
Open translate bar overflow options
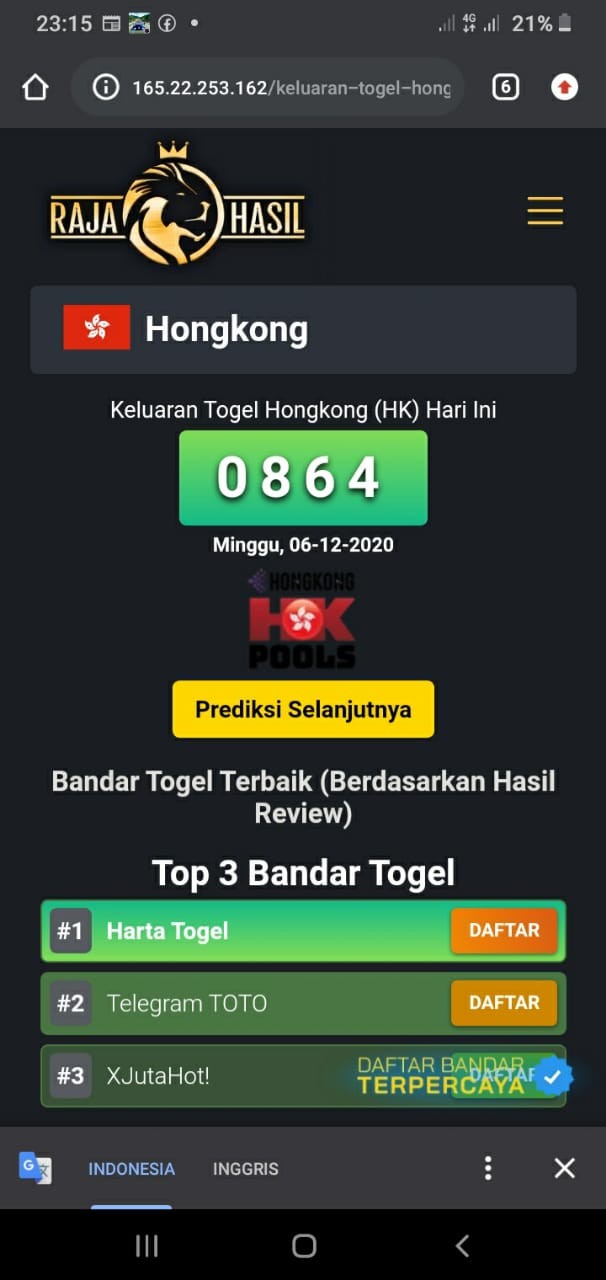(x=488, y=1168)
